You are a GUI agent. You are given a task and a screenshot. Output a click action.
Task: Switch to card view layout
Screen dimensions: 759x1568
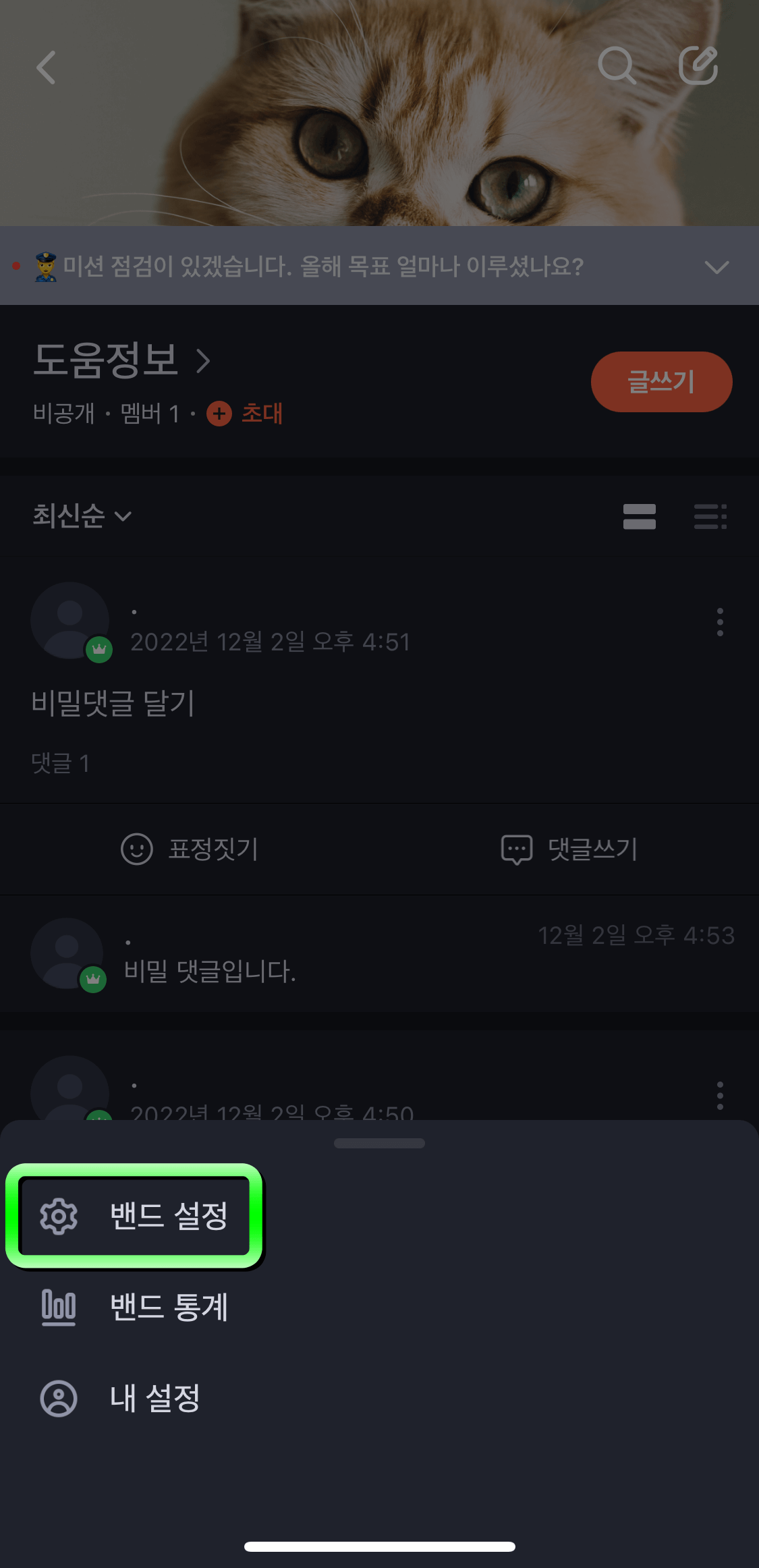638,516
